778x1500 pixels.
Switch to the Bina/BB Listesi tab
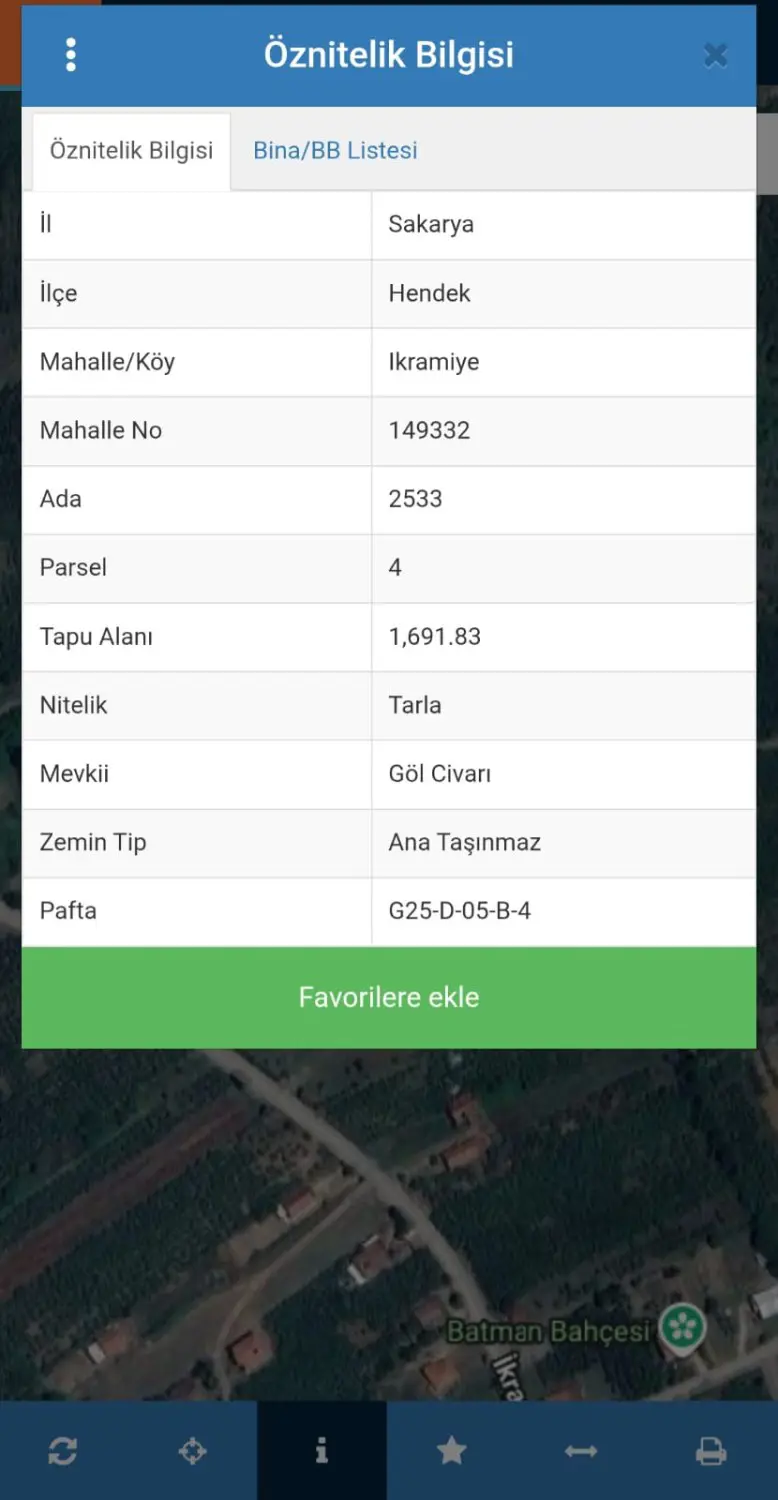pyautogui.click(x=335, y=151)
